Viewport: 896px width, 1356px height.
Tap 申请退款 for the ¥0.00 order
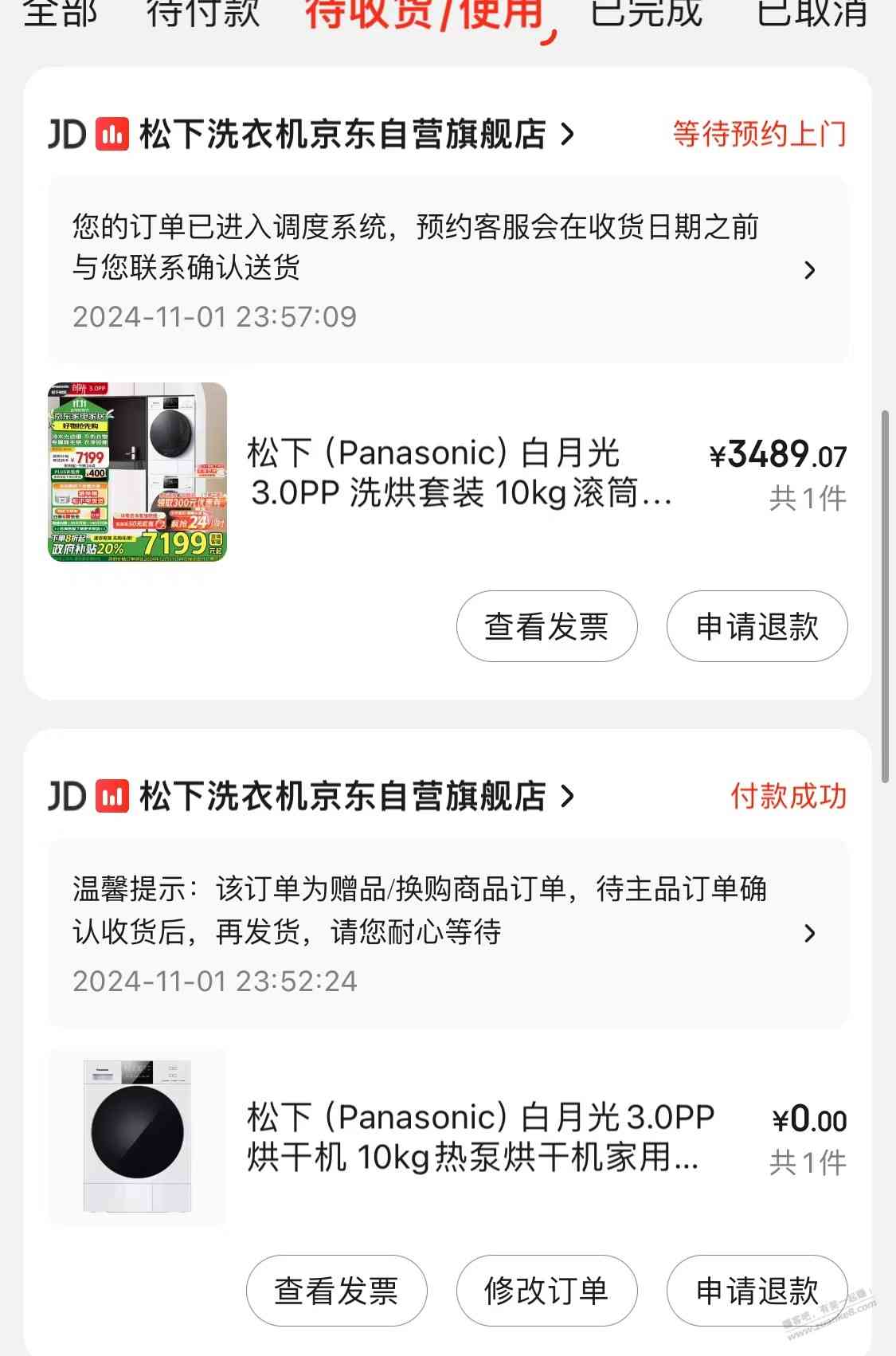(x=757, y=1291)
